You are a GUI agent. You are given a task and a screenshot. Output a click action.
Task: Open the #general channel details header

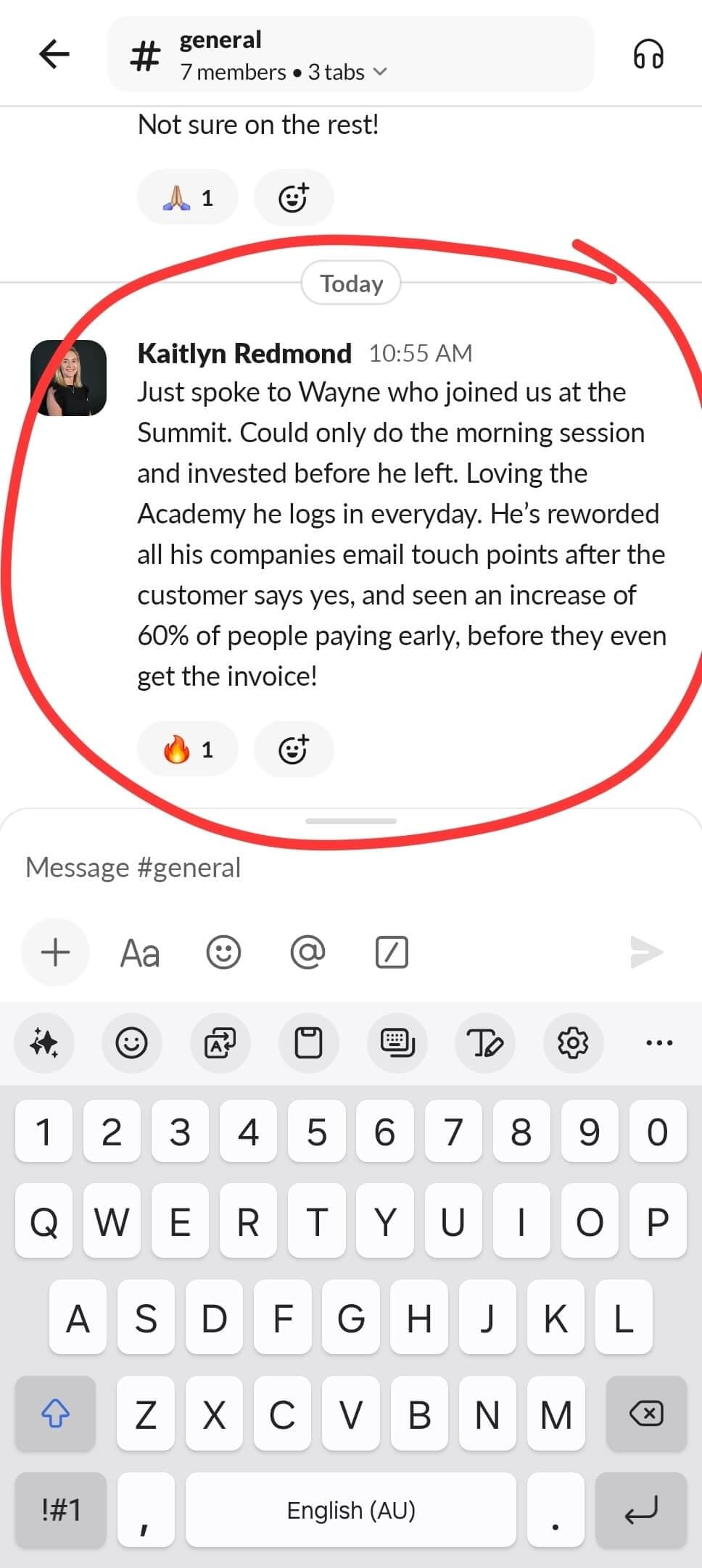click(x=350, y=54)
